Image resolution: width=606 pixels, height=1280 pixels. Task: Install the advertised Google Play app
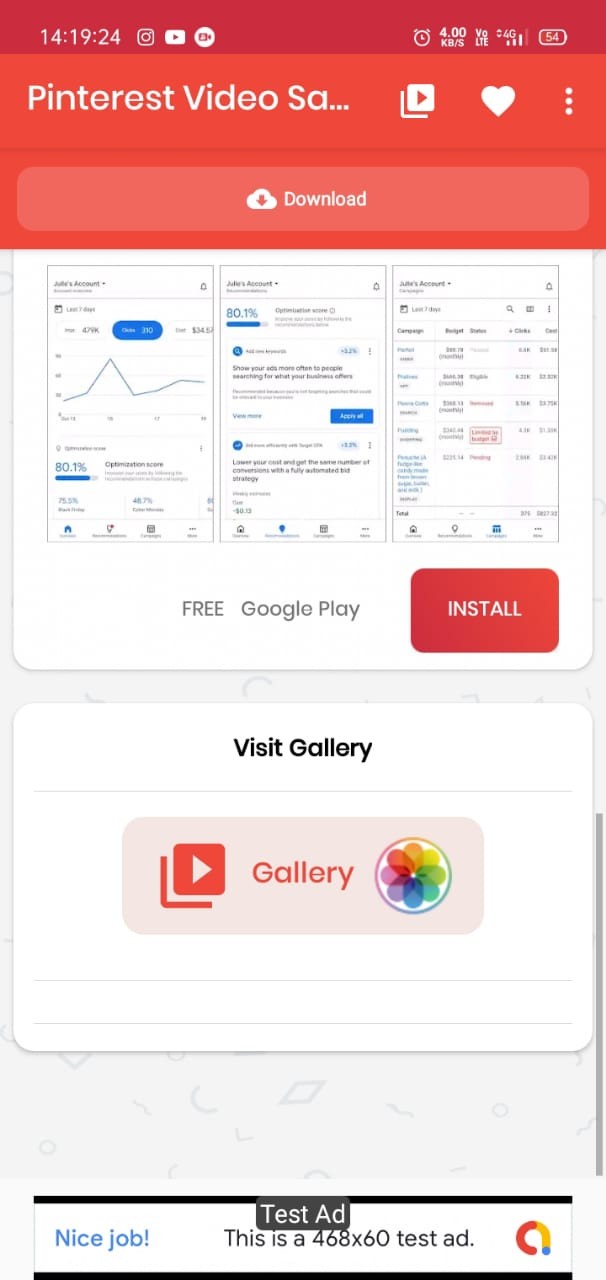point(484,610)
